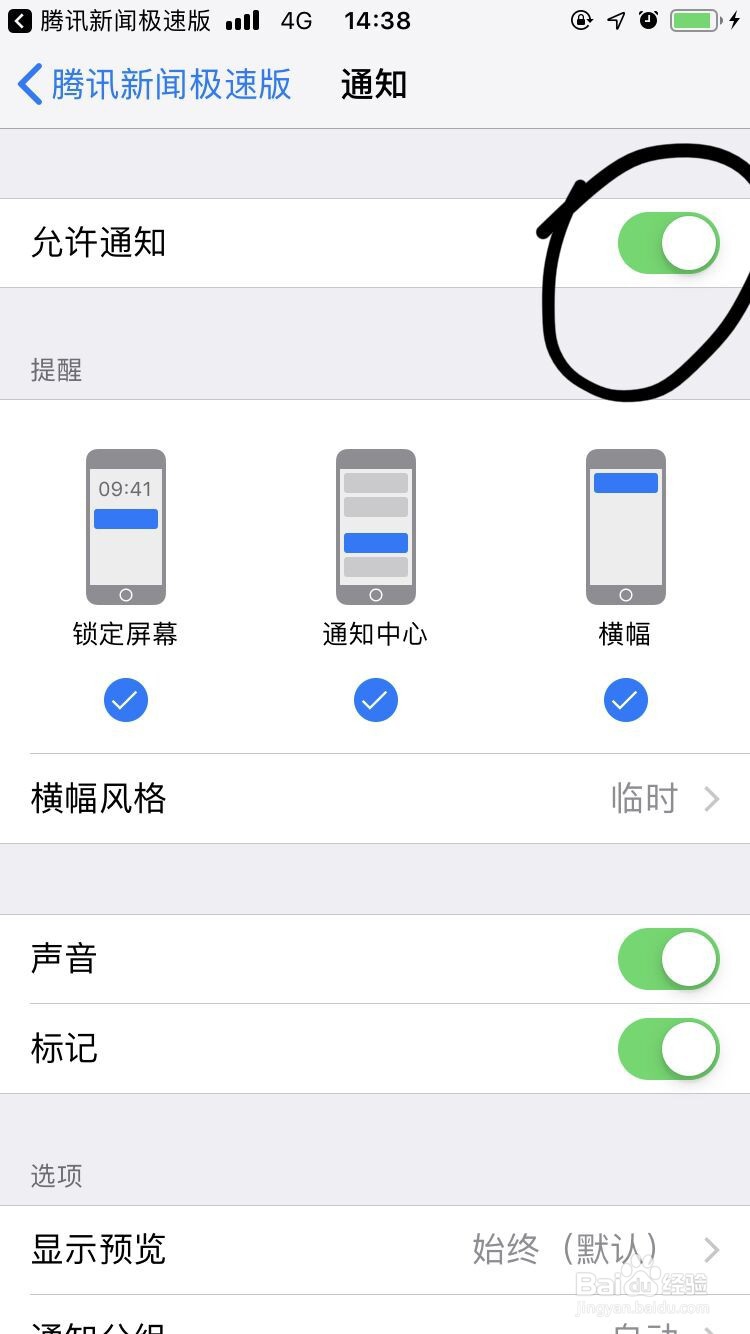The image size is (750, 1334).
Task: Tap the orientation lock icon in status bar
Action: tap(583, 20)
